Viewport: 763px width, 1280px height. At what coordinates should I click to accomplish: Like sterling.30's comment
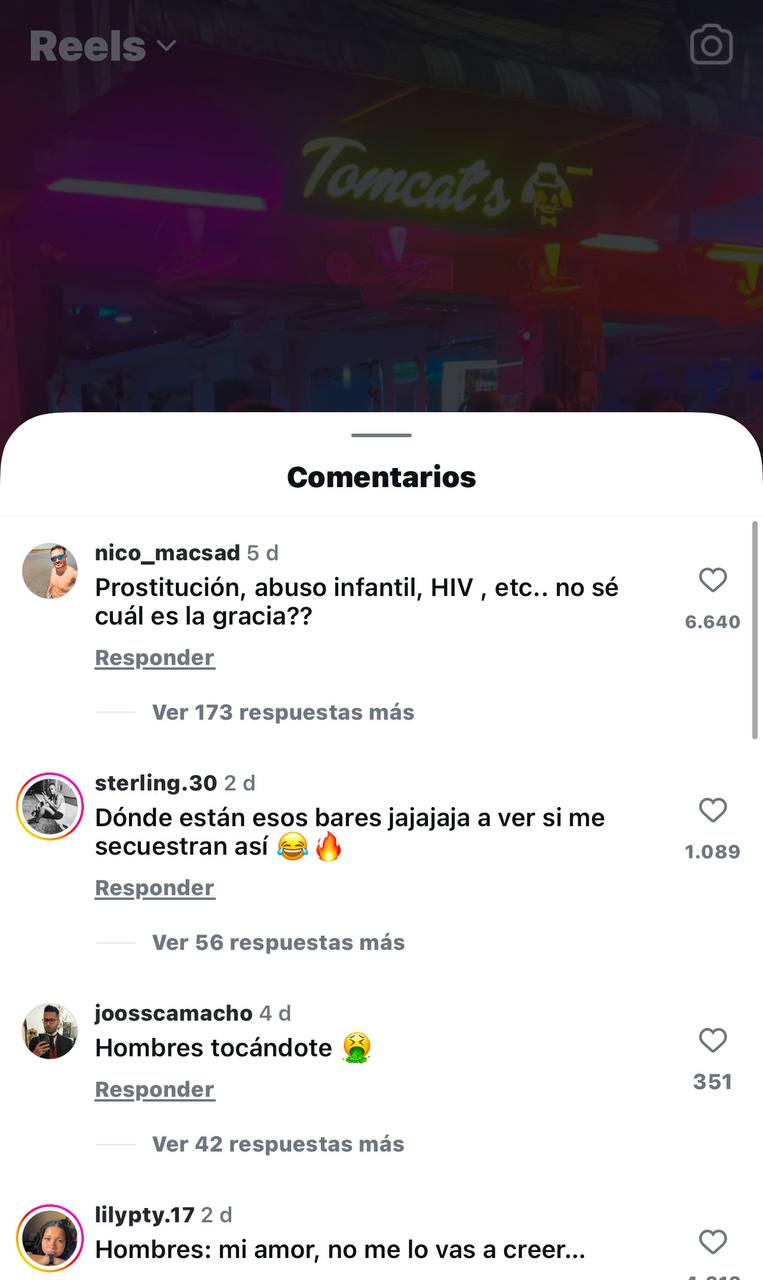coord(712,810)
